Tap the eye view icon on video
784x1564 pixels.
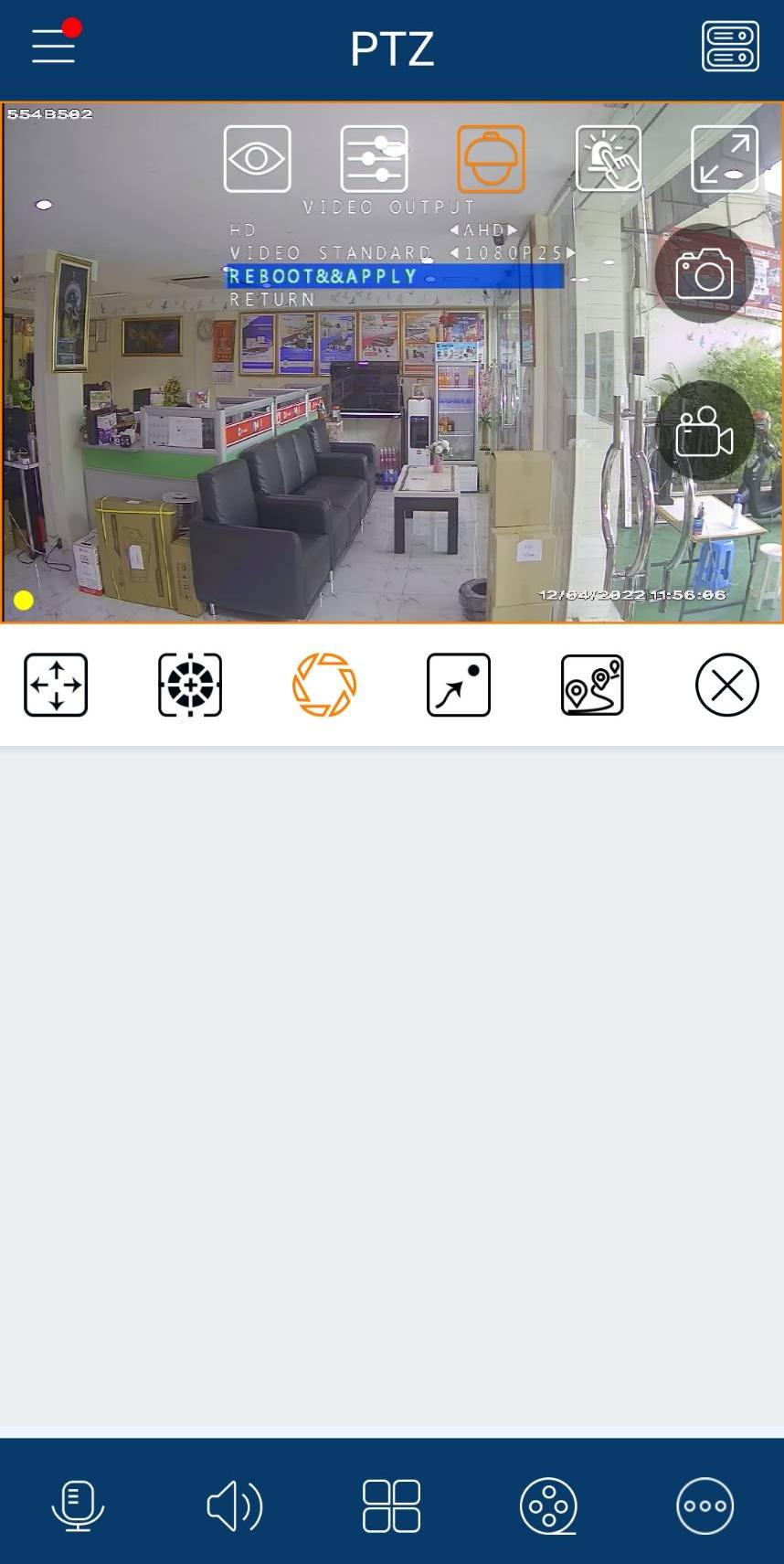click(x=257, y=159)
